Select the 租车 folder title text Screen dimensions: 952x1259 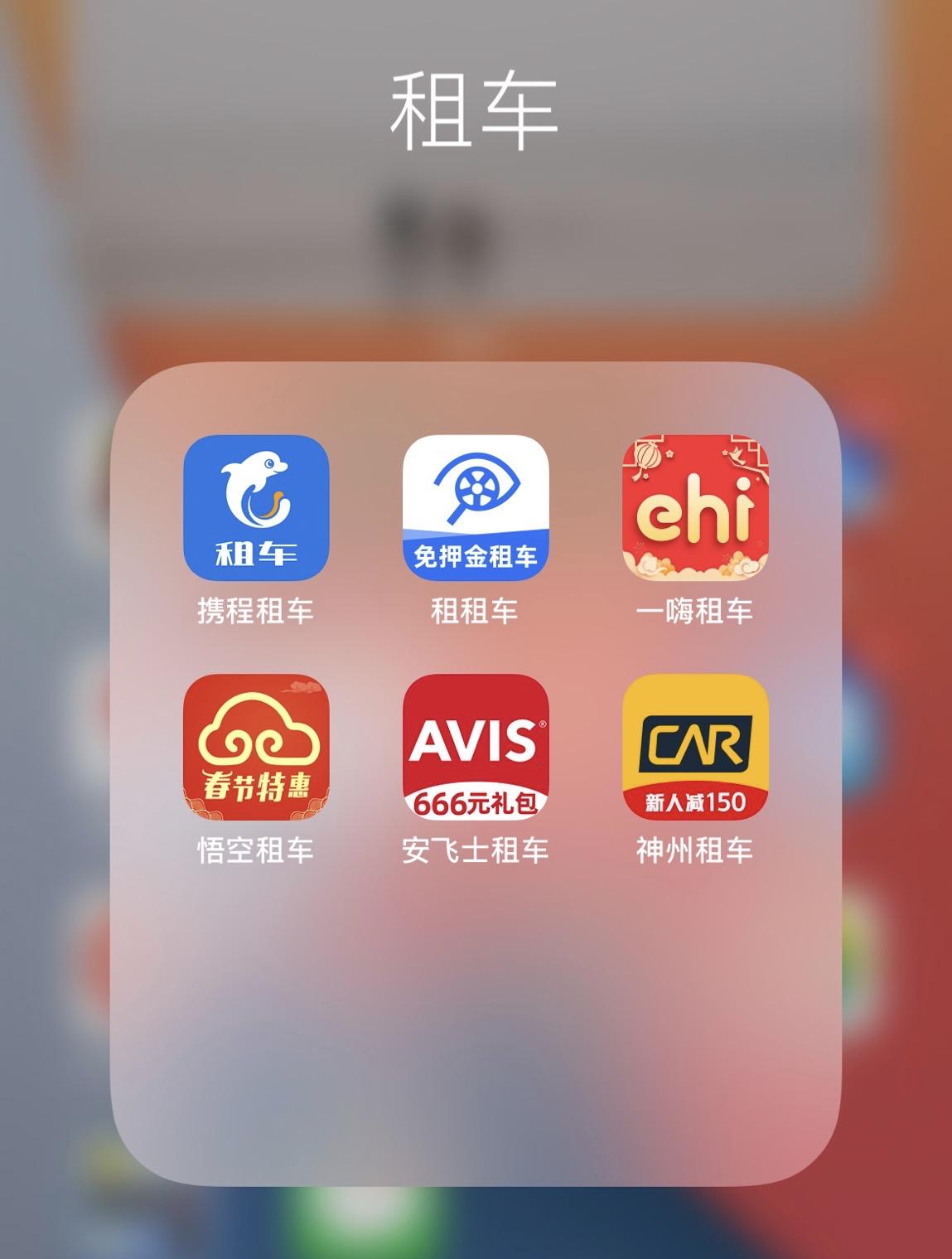pos(476,108)
